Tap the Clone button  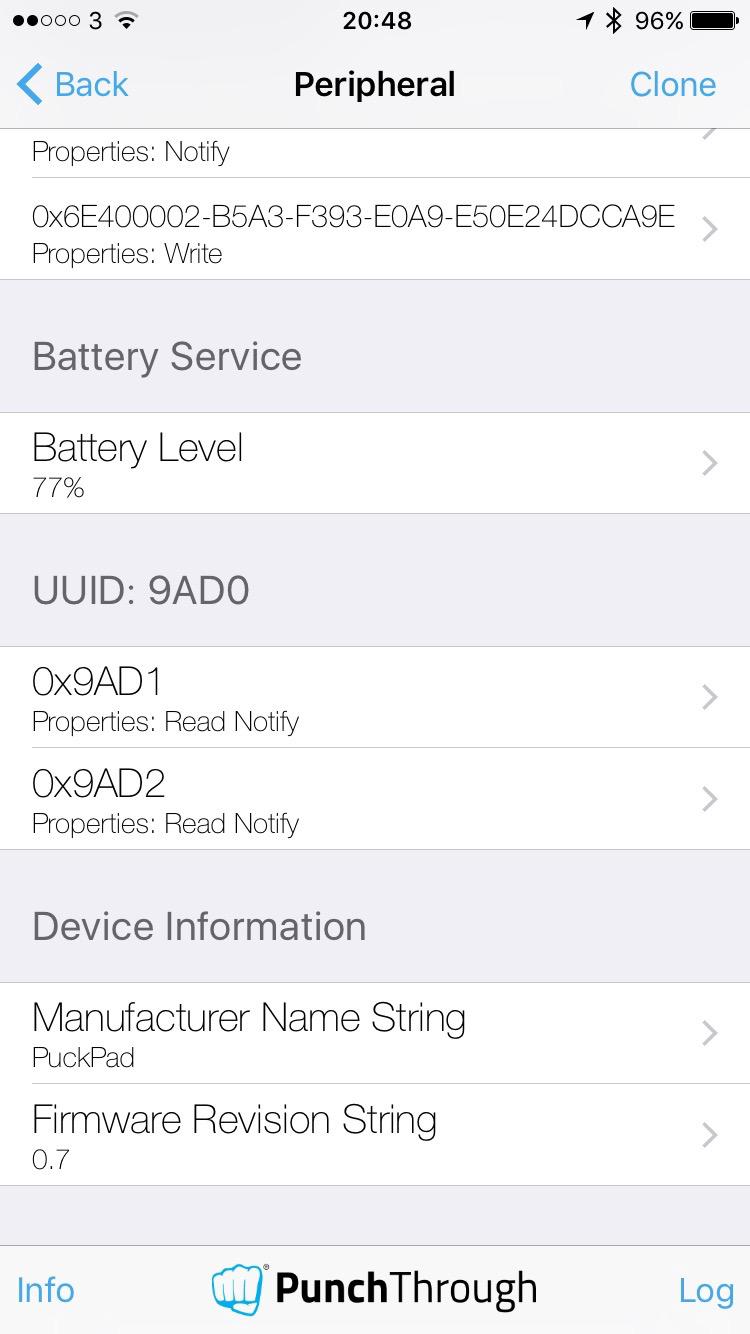click(672, 84)
